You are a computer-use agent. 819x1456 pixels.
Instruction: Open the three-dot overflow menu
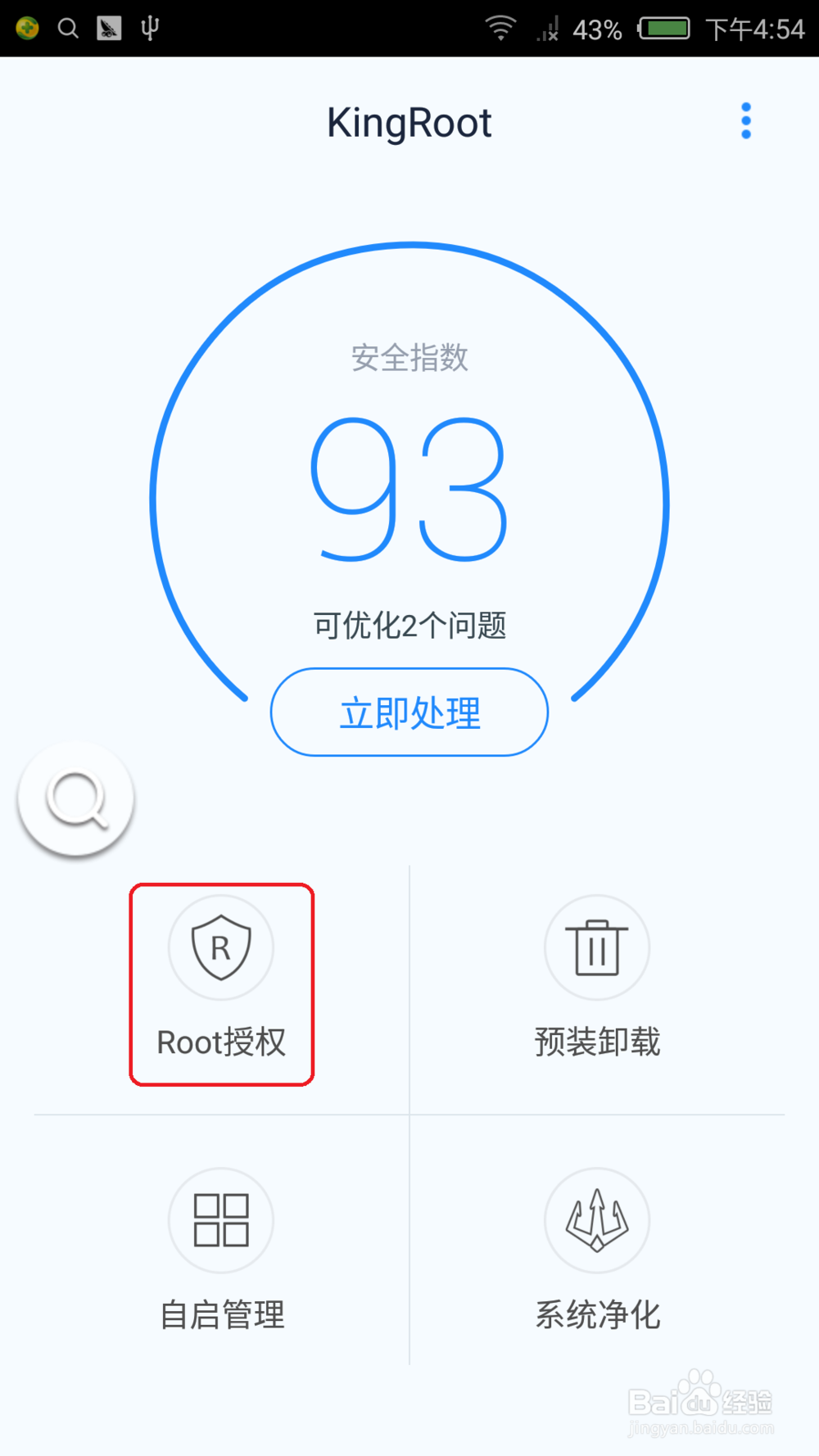point(745,120)
